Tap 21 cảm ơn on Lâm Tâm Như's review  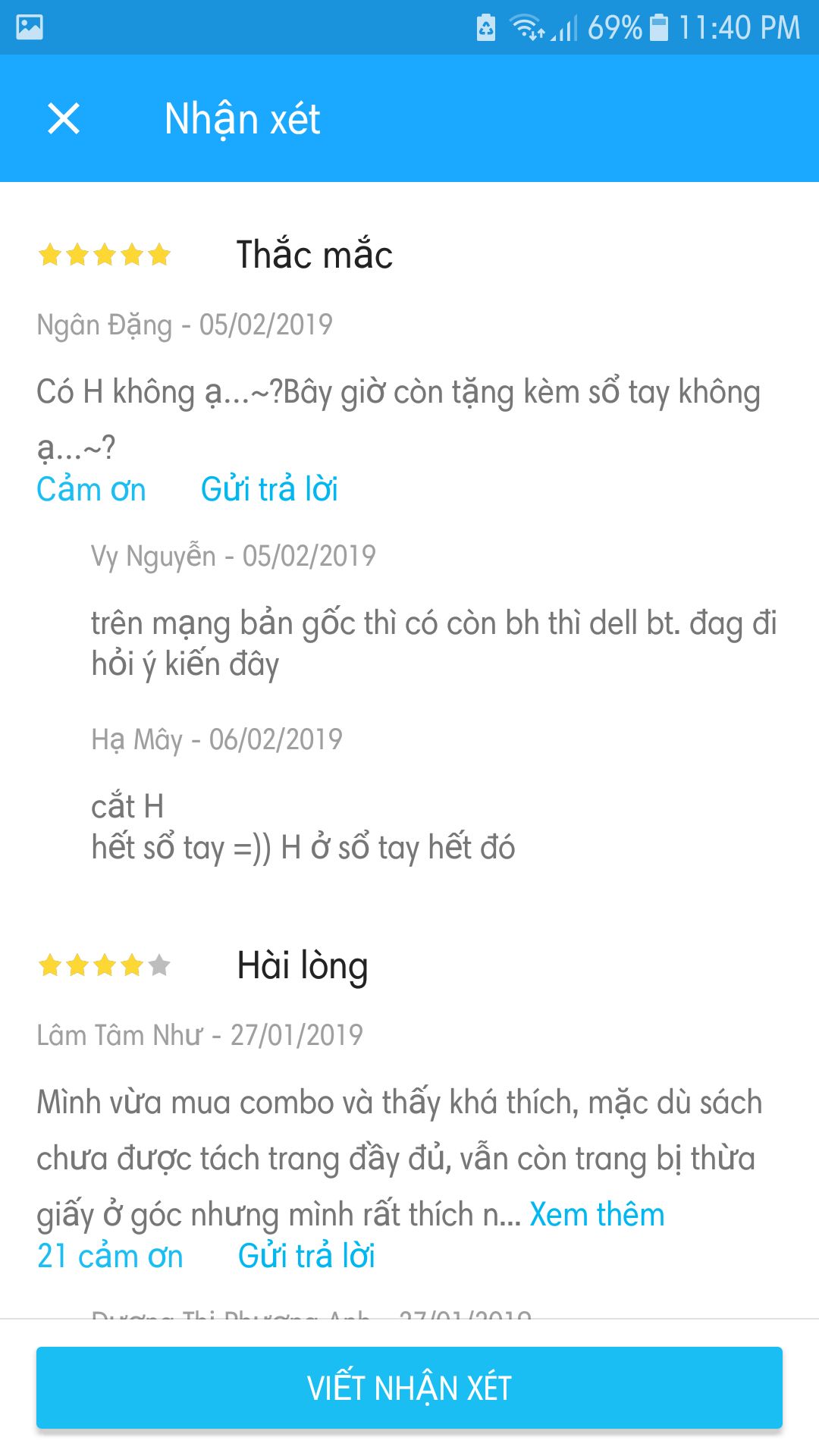point(110,1256)
